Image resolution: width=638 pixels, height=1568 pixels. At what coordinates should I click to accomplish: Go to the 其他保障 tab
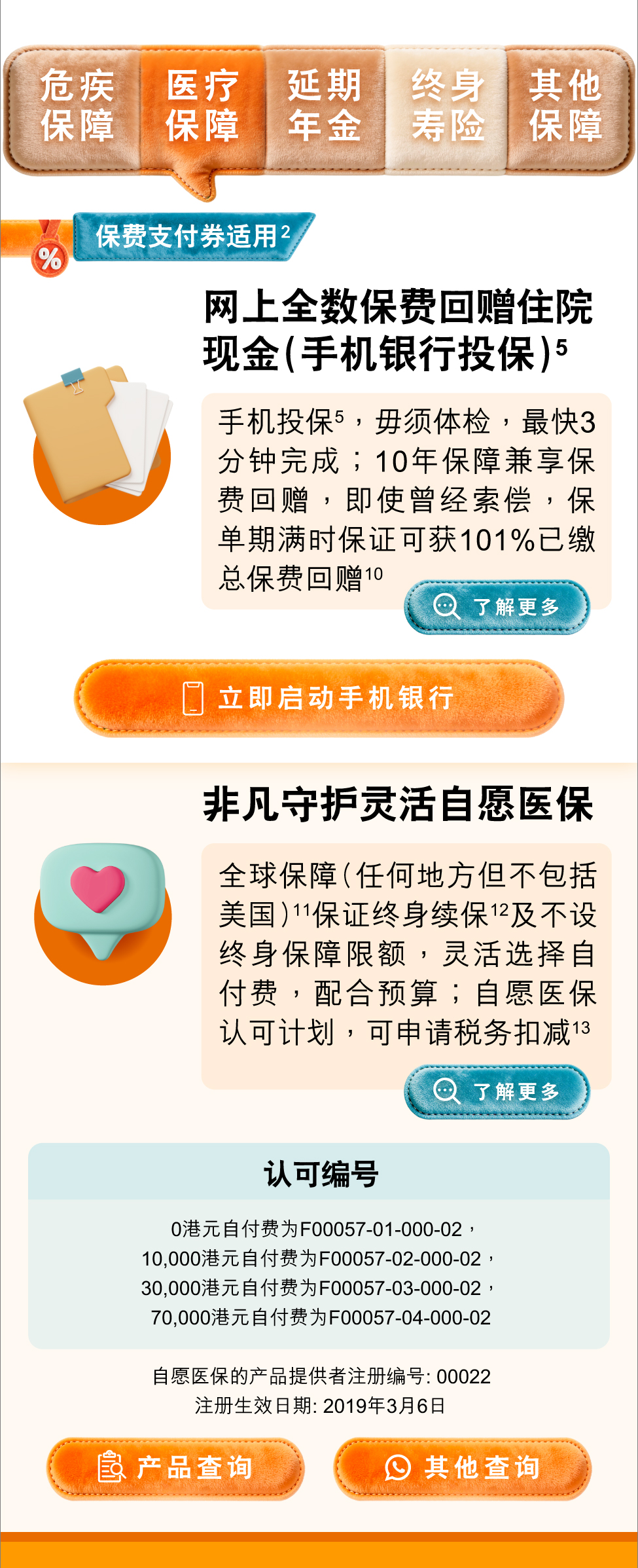point(565,107)
